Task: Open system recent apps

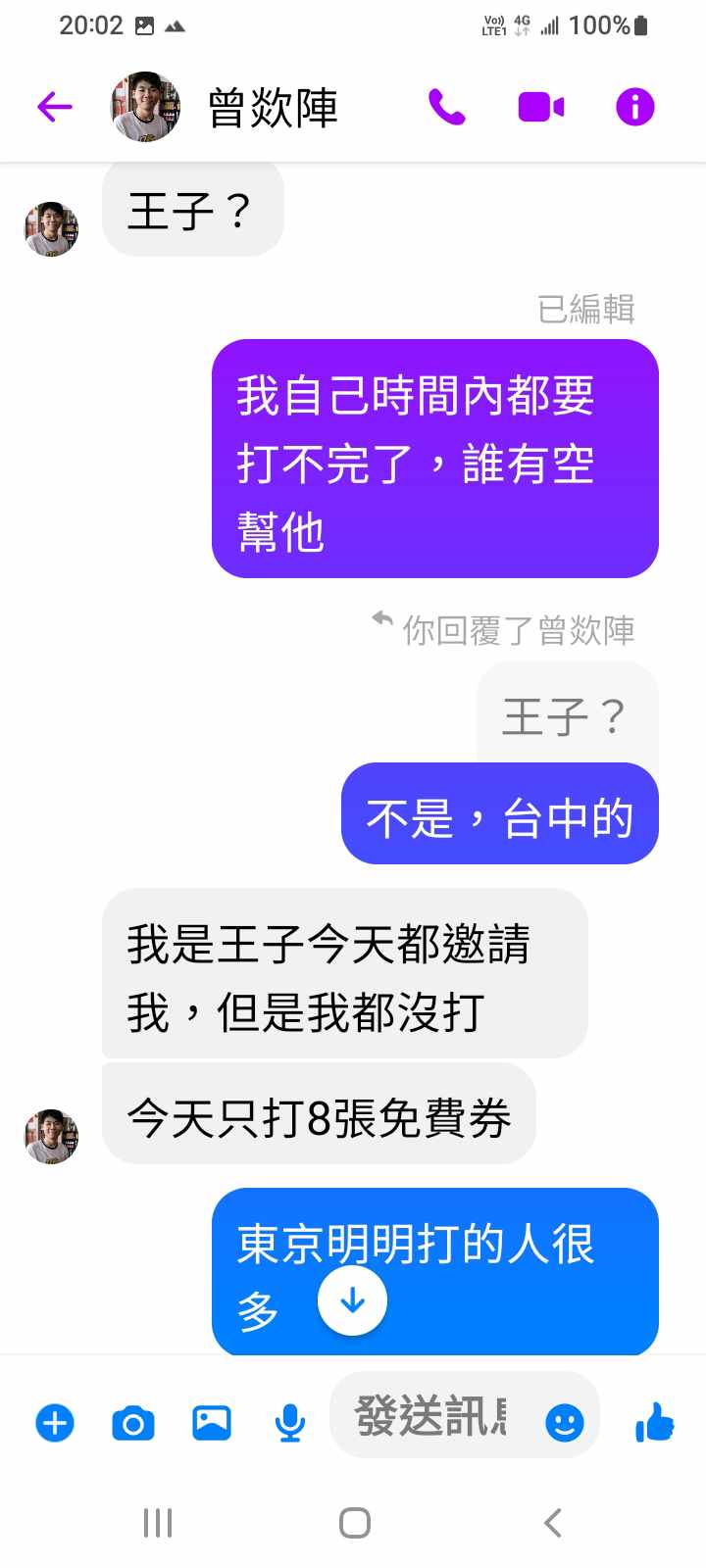Action: pyautogui.click(x=158, y=1523)
